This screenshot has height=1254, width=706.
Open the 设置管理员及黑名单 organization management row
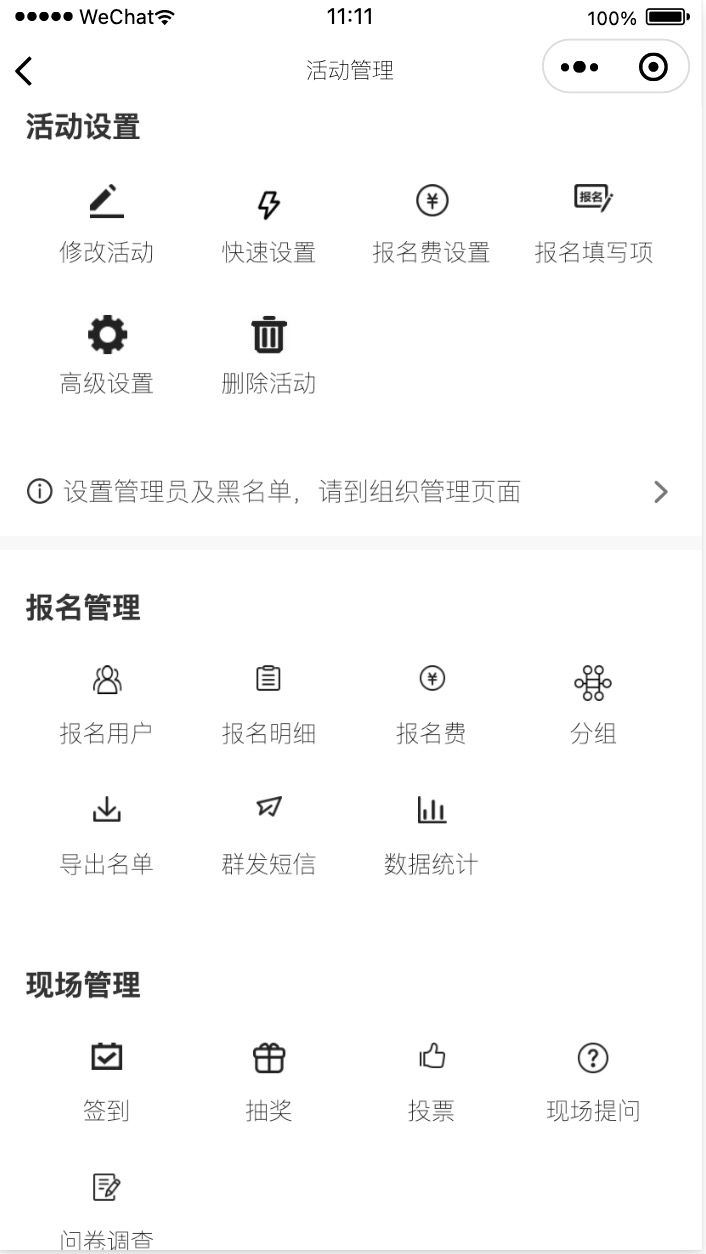coord(350,492)
